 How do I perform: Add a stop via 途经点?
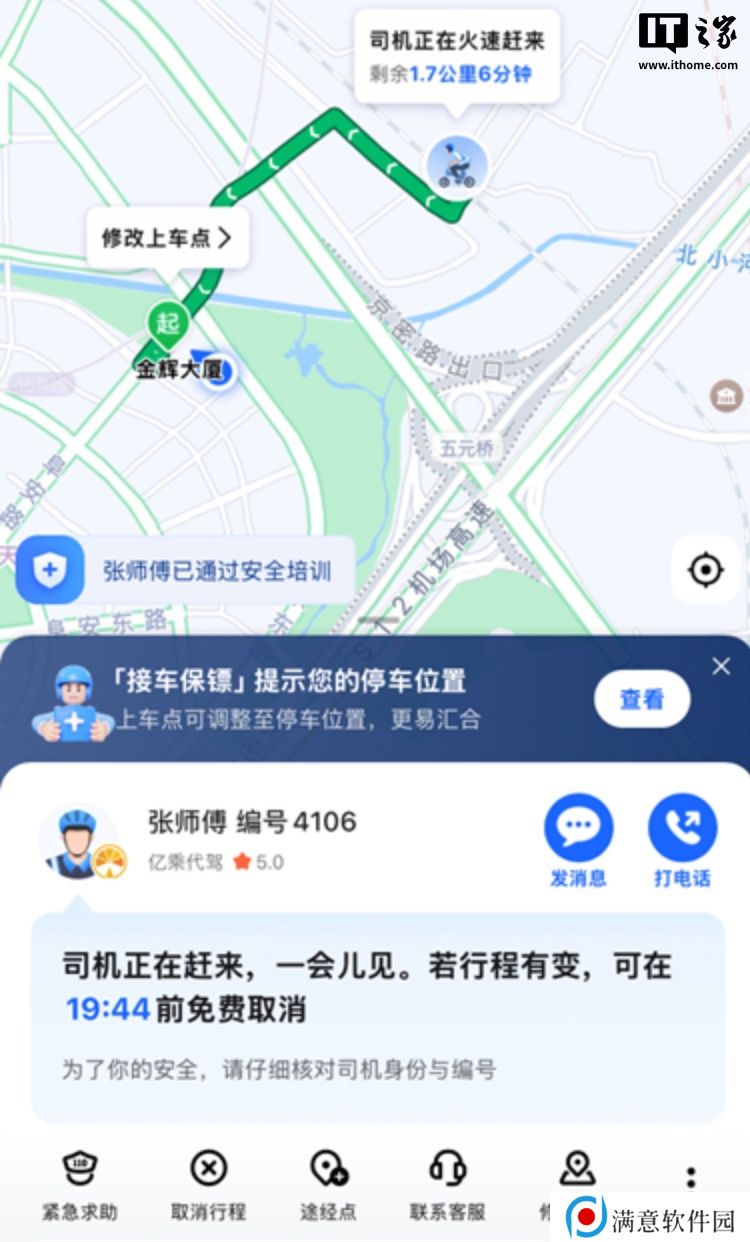tap(328, 1185)
